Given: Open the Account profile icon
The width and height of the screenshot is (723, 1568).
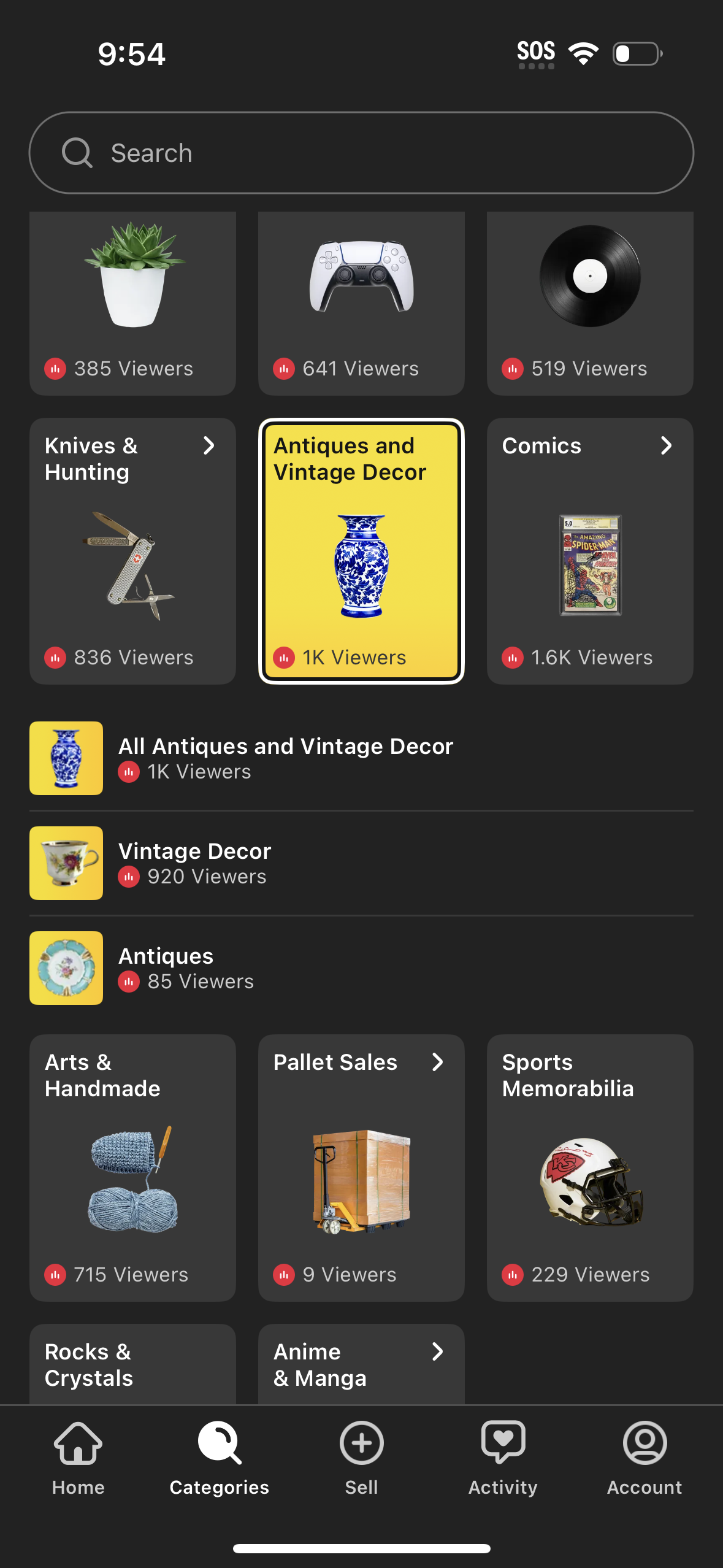Looking at the screenshot, I should [644, 1443].
